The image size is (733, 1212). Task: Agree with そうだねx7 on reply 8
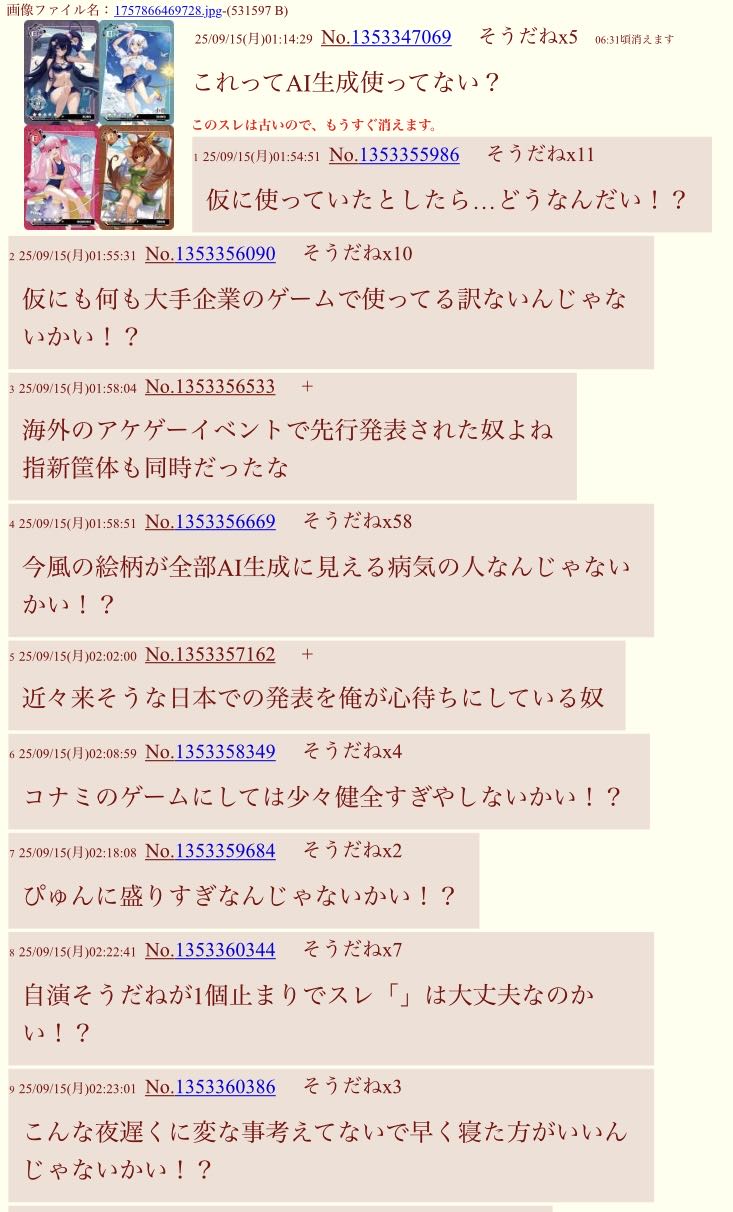click(352, 950)
